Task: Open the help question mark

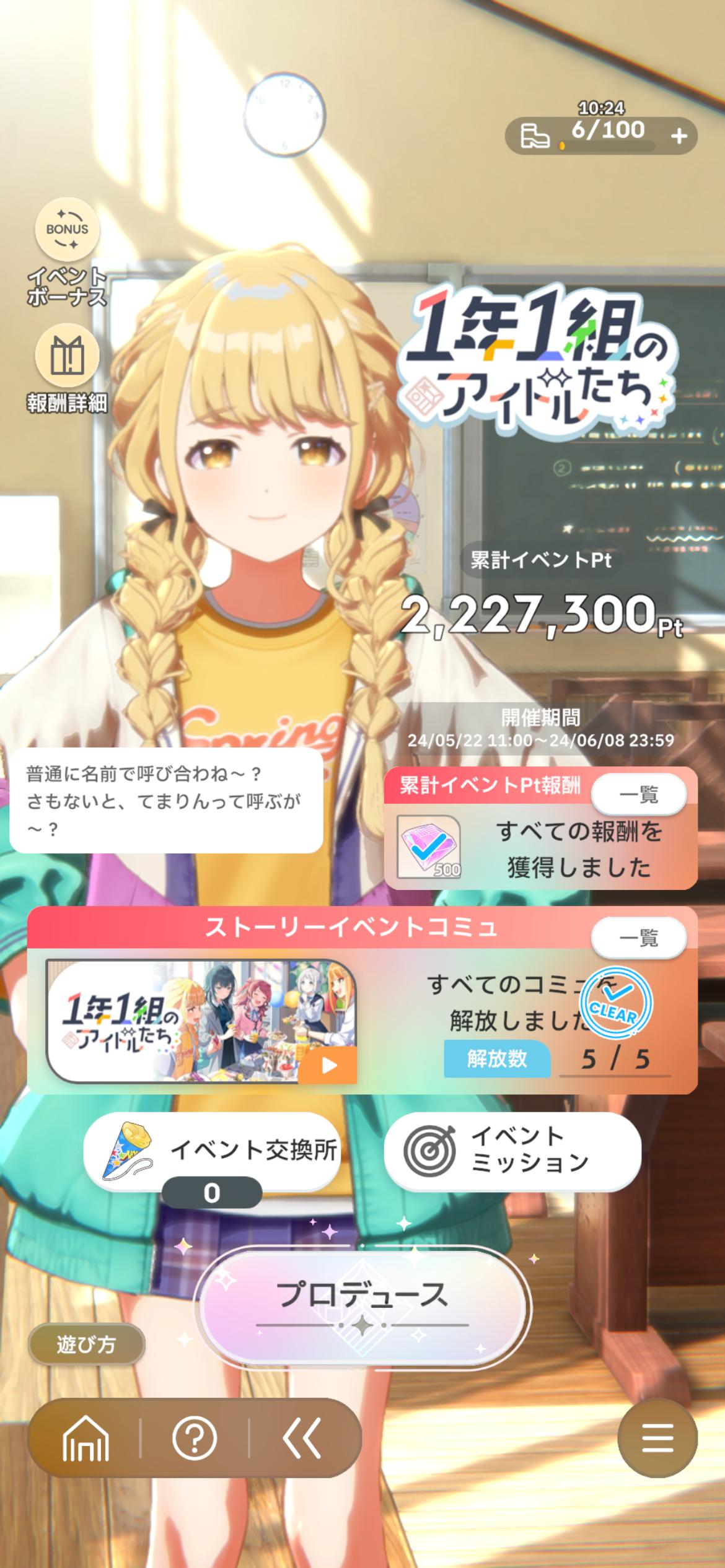Action: coord(195,1439)
